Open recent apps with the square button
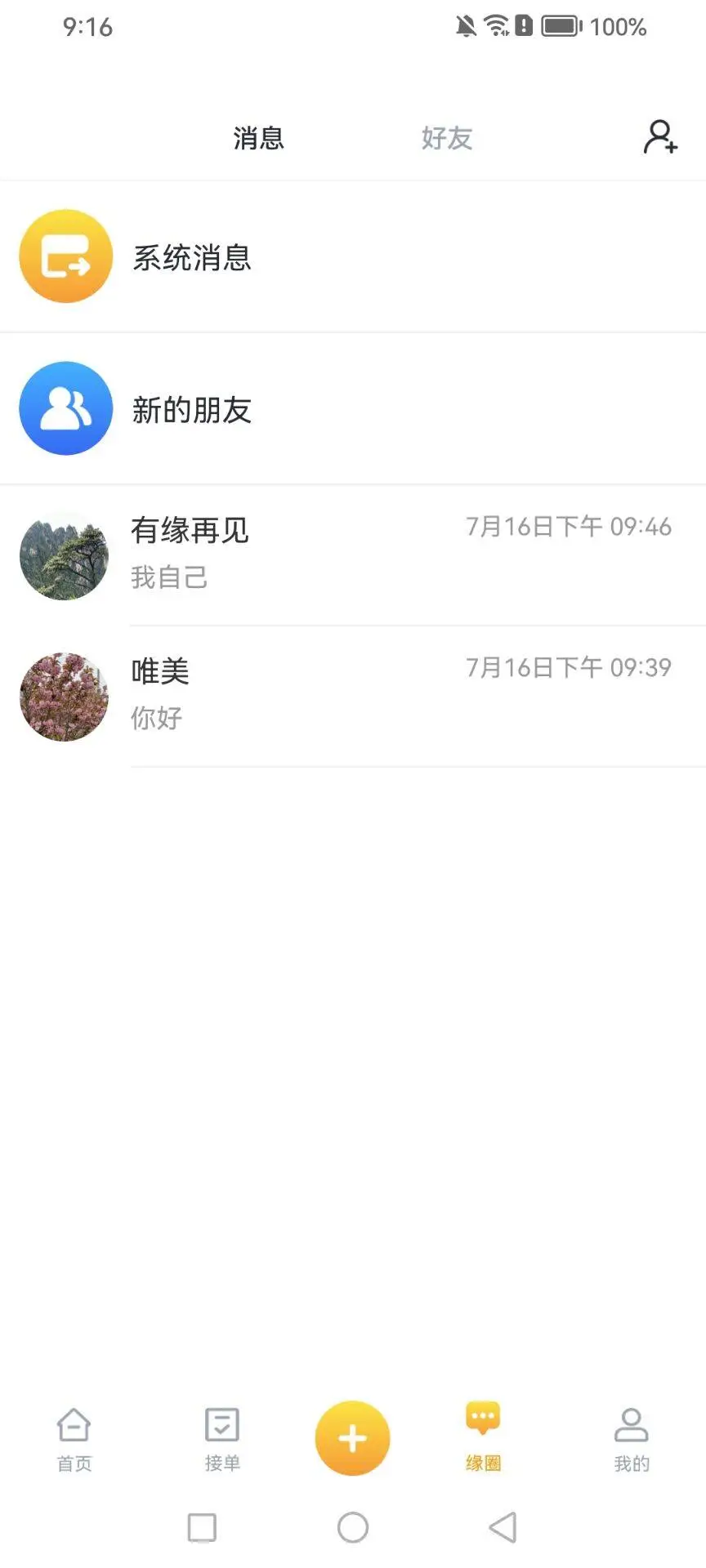Viewport: 706px width, 1568px height. (202, 1526)
